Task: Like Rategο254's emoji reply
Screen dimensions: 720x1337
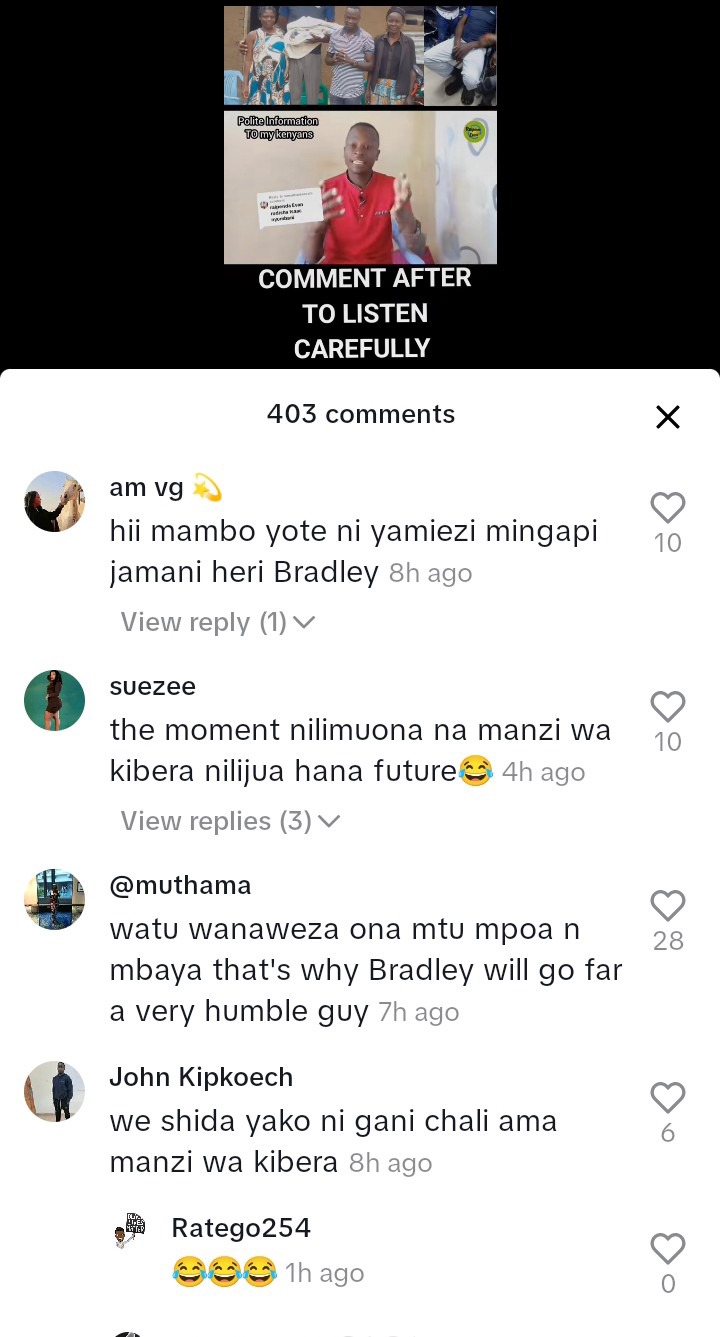Action: pyautogui.click(x=667, y=1249)
